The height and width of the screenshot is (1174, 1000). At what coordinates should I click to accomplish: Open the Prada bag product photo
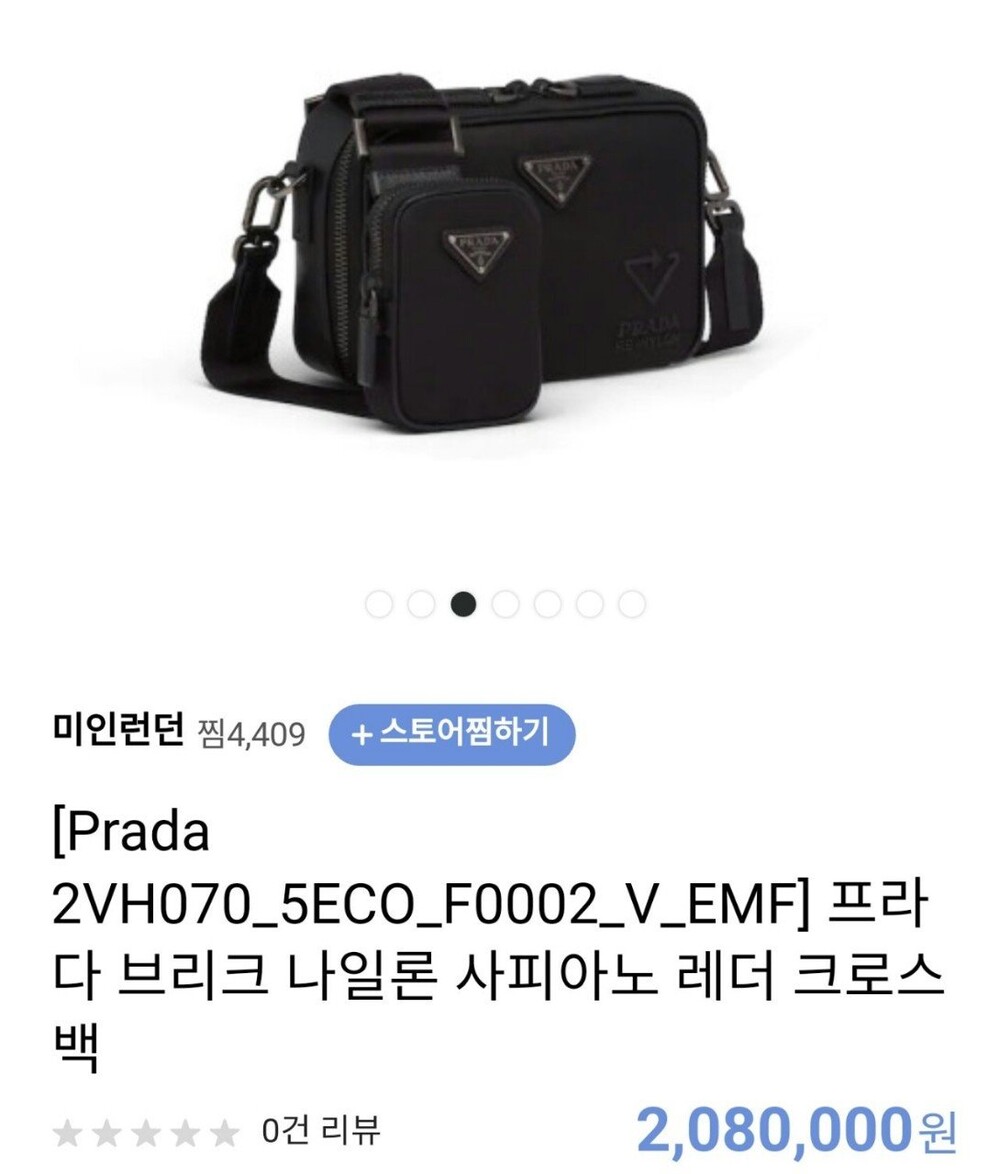tap(500, 260)
